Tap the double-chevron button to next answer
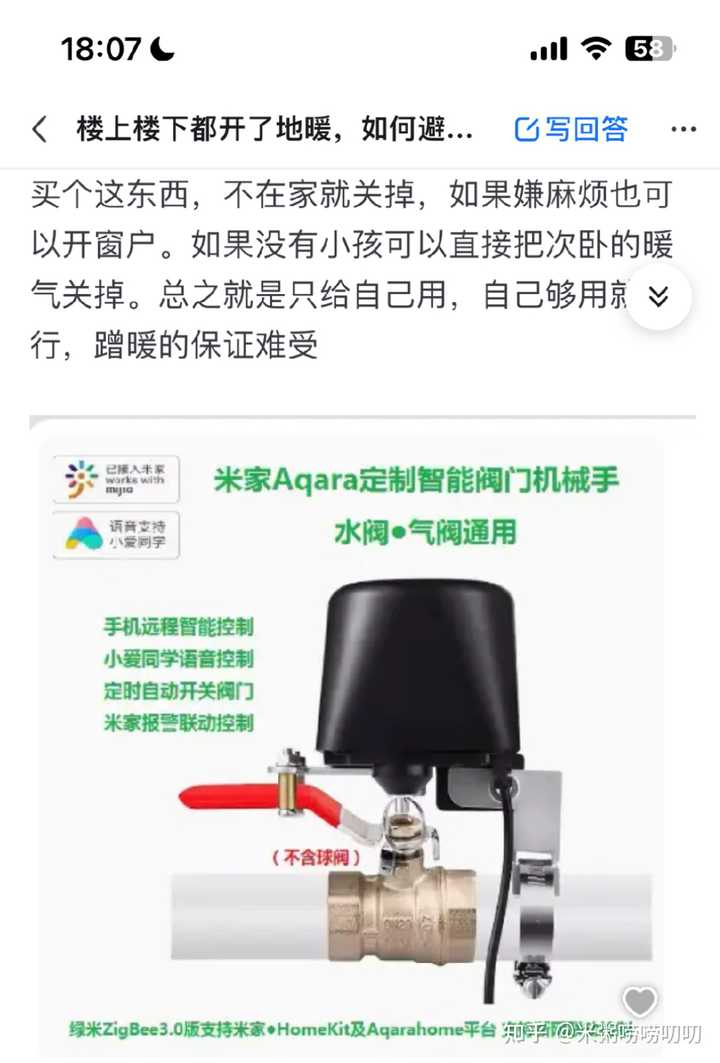The height and width of the screenshot is (1063, 720). coord(658,297)
